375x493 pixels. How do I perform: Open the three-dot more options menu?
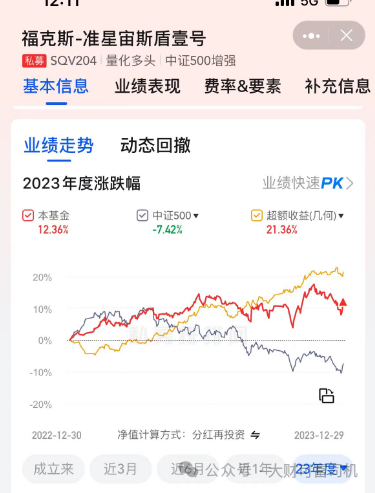[311, 36]
